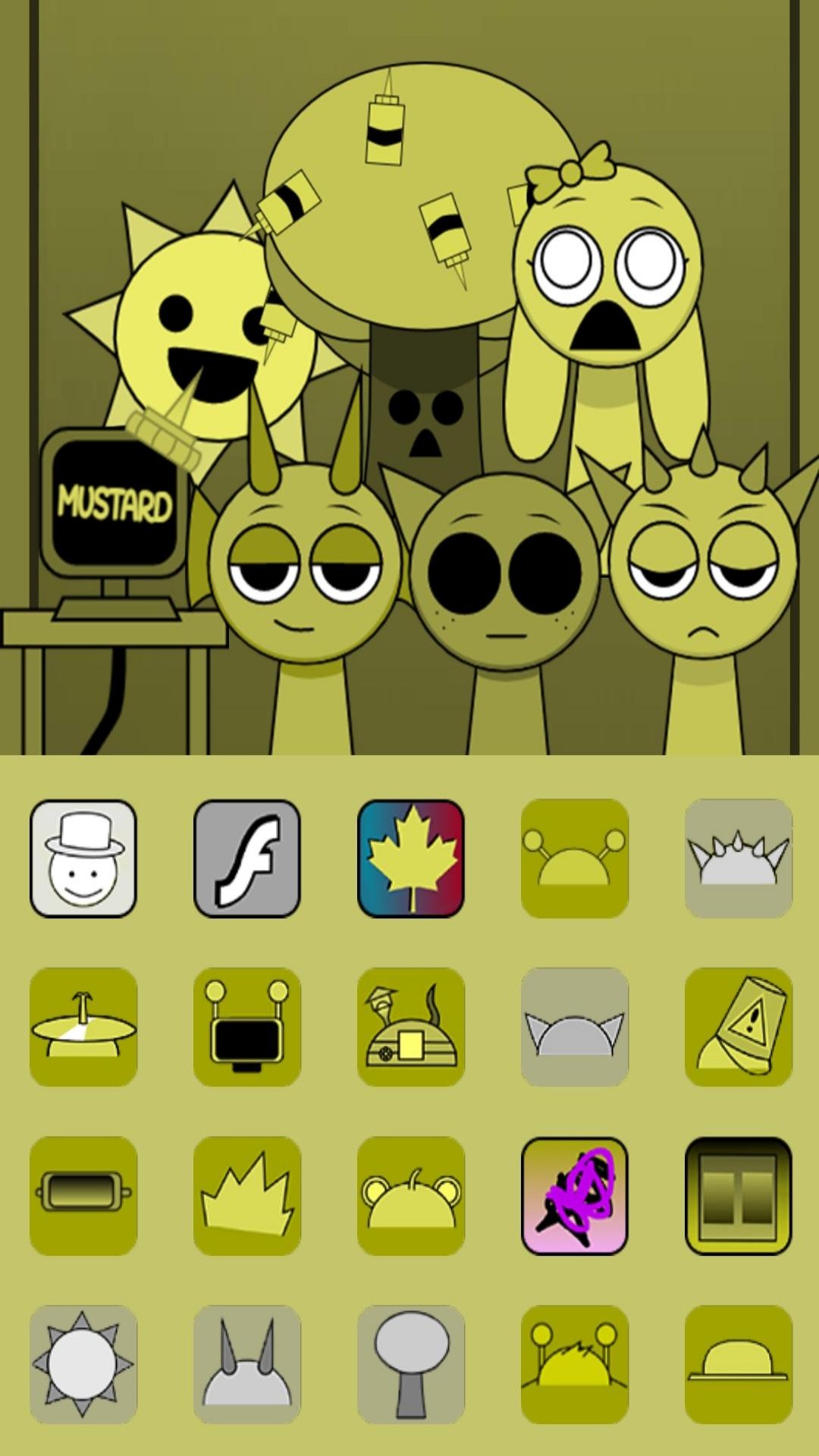Screen dimensions: 819x1456
Task: Pick the plain dome with two antennae icon
Action: [575, 858]
